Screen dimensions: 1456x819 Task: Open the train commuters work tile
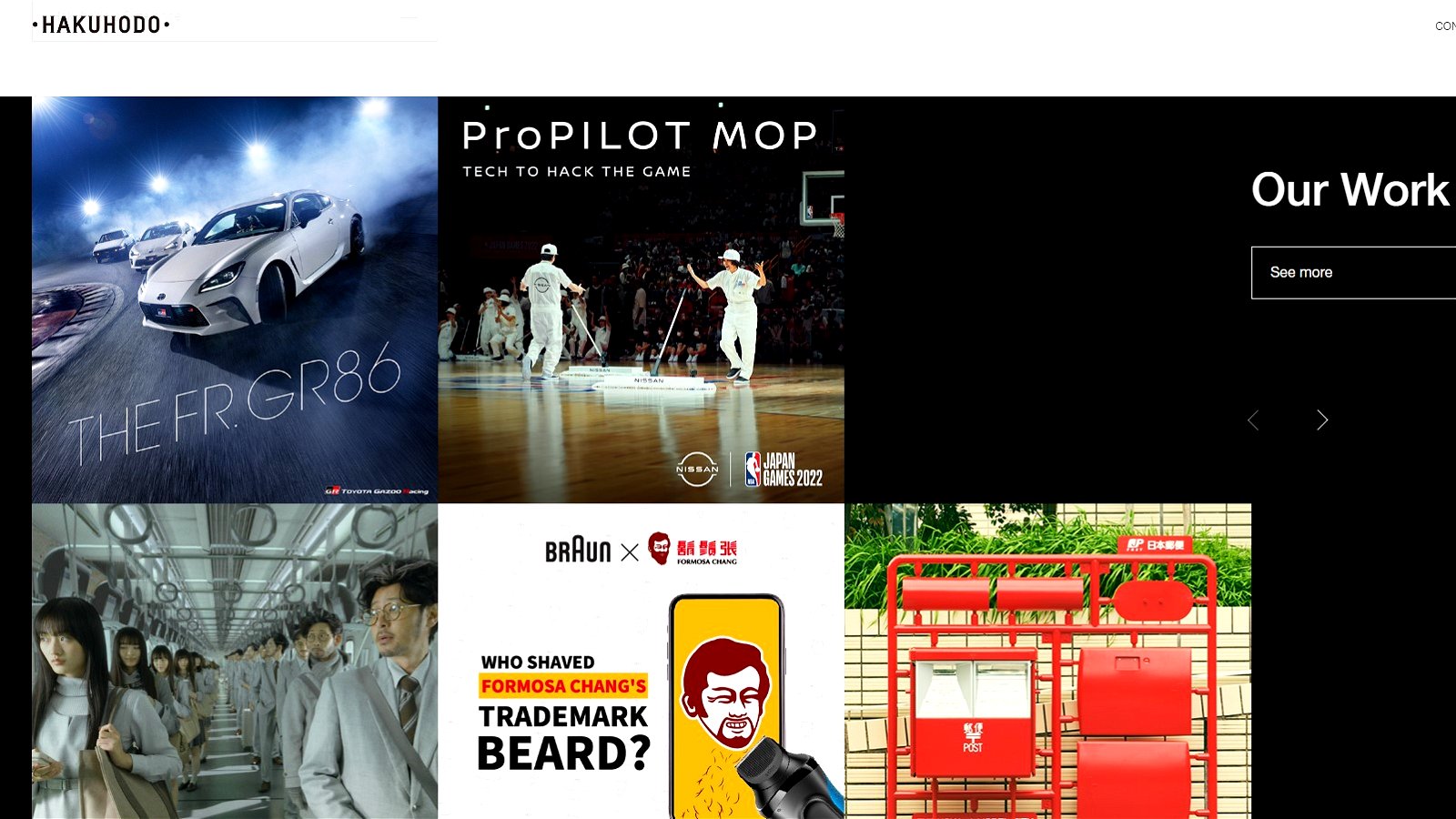tap(235, 662)
